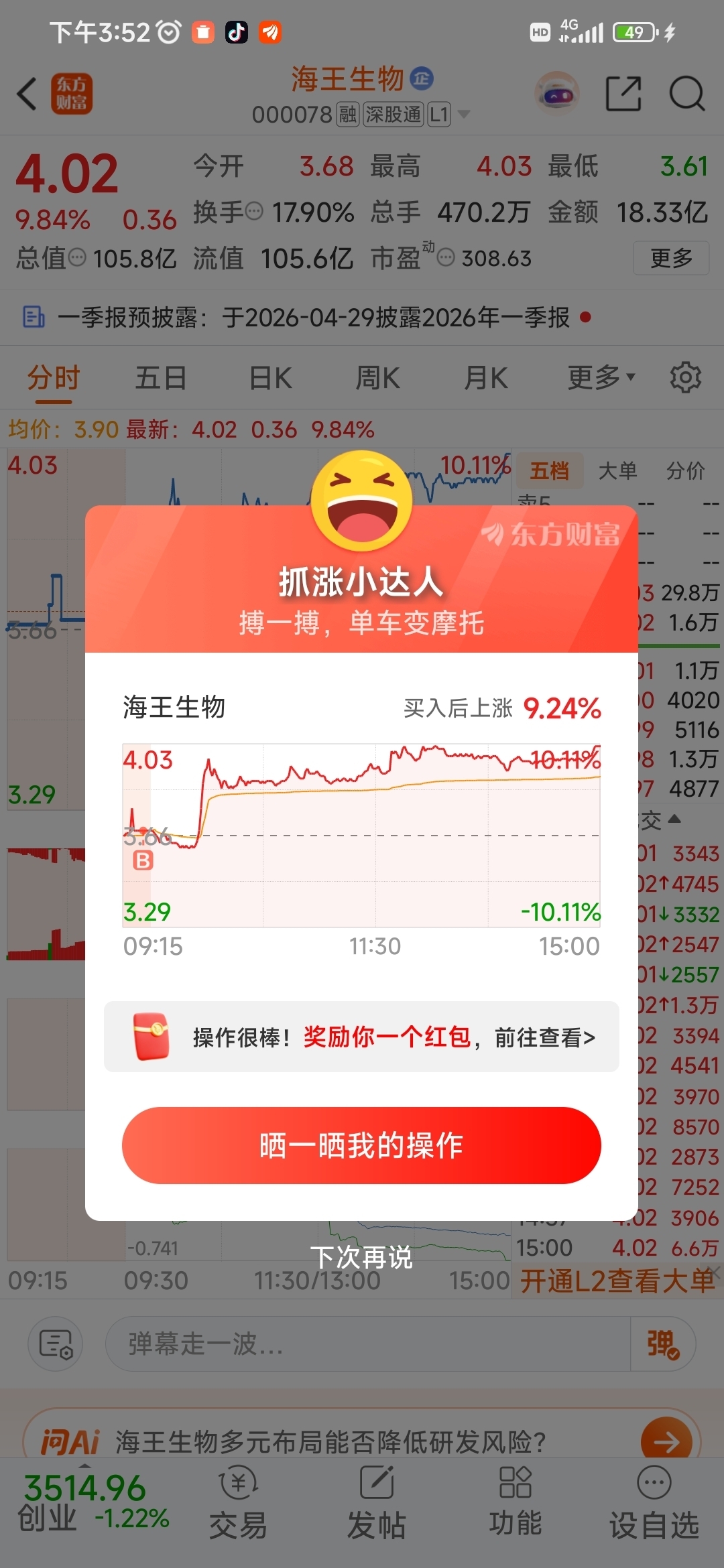Dismiss popup with 下次再说
This screenshot has height=1568, width=724.
pyautogui.click(x=361, y=1257)
